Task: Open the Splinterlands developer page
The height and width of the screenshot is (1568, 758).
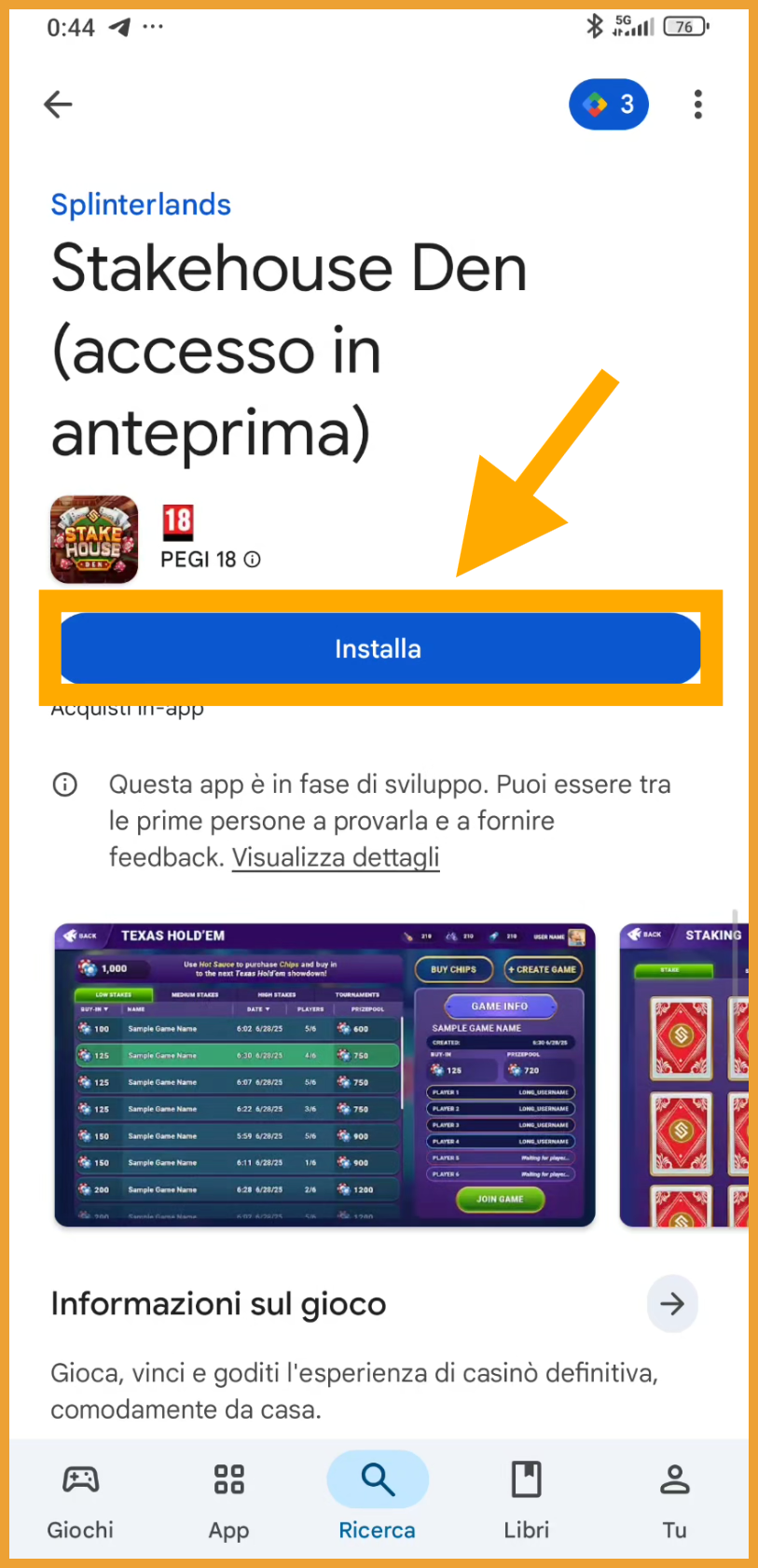Action: [x=141, y=204]
